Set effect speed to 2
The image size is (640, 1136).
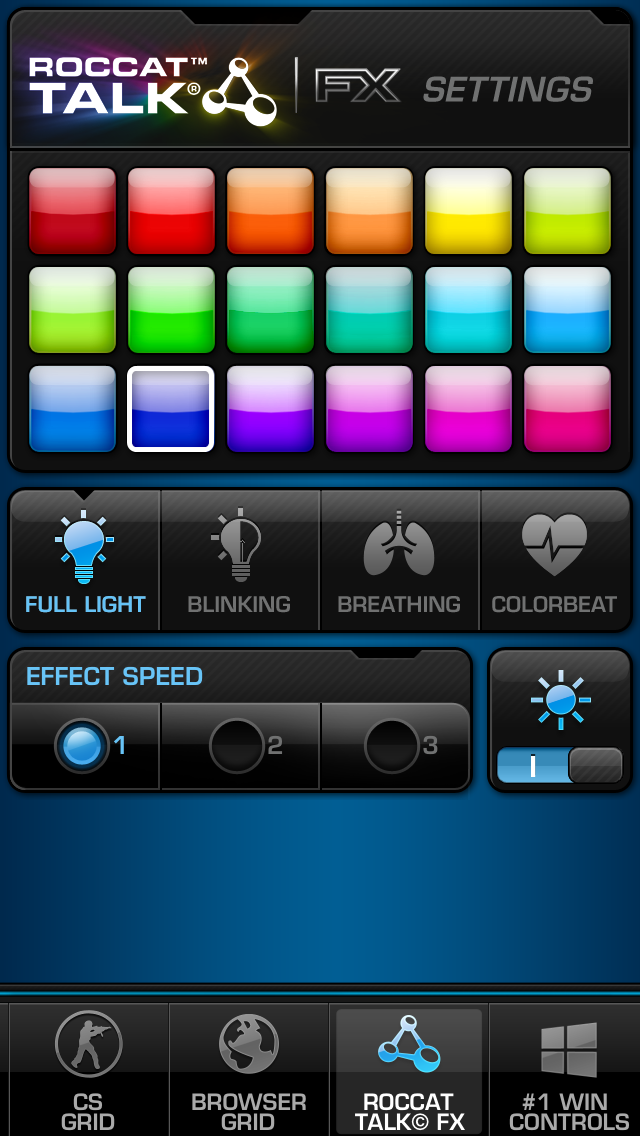[239, 746]
